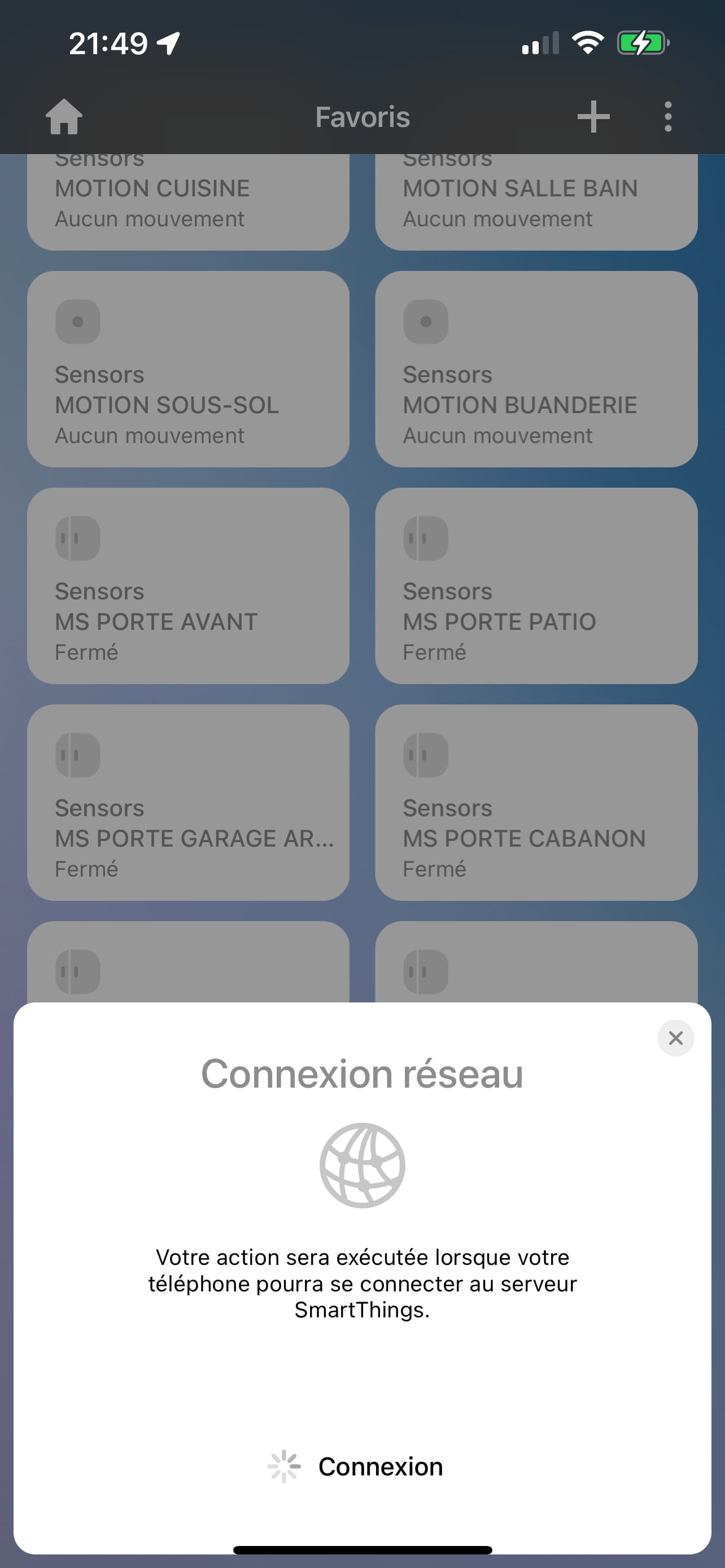Open the home icon in the top bar

tap(64, 116)
